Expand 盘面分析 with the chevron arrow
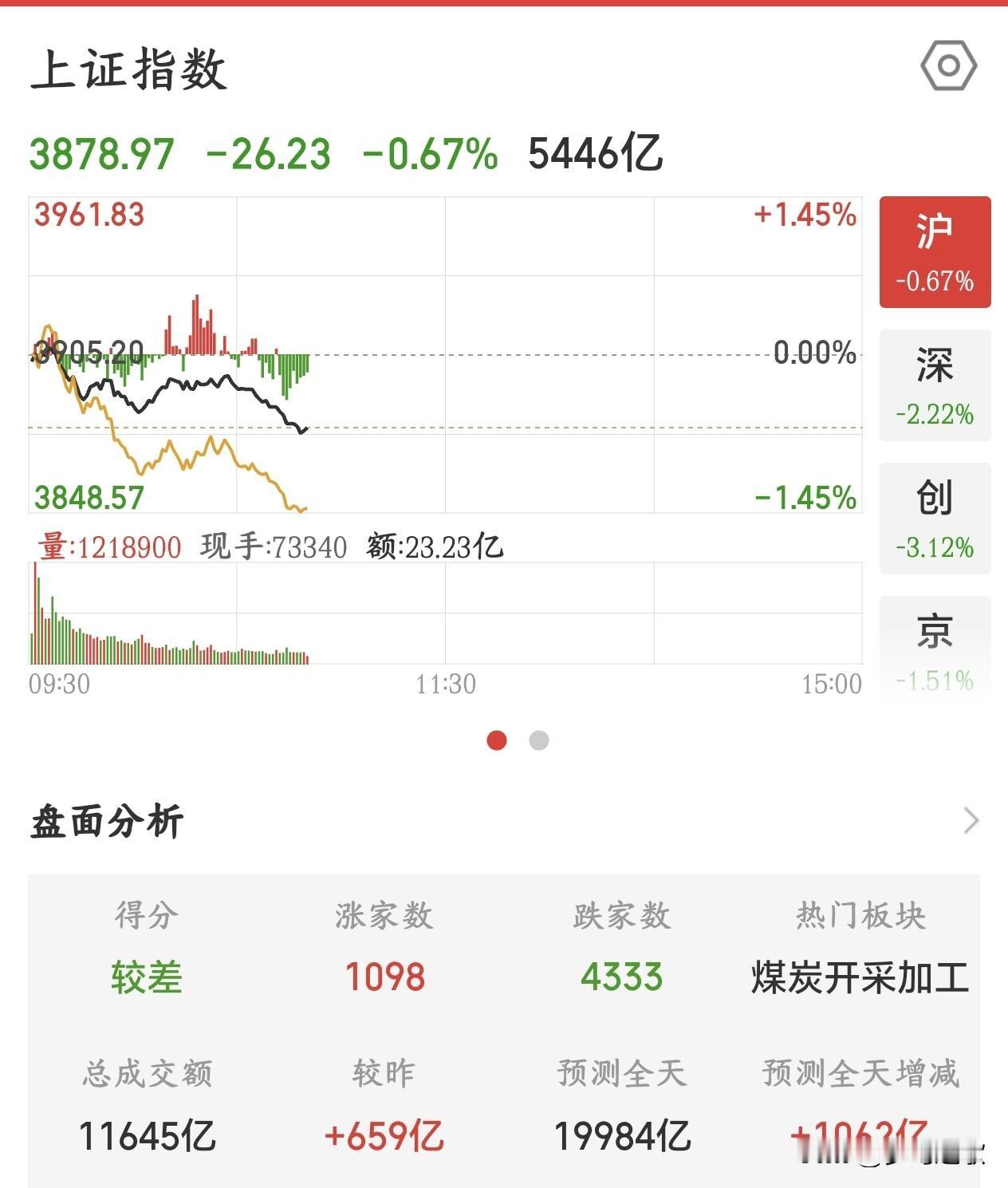Viewport: 1008px width, 1188px height. [x=971, y=820]
